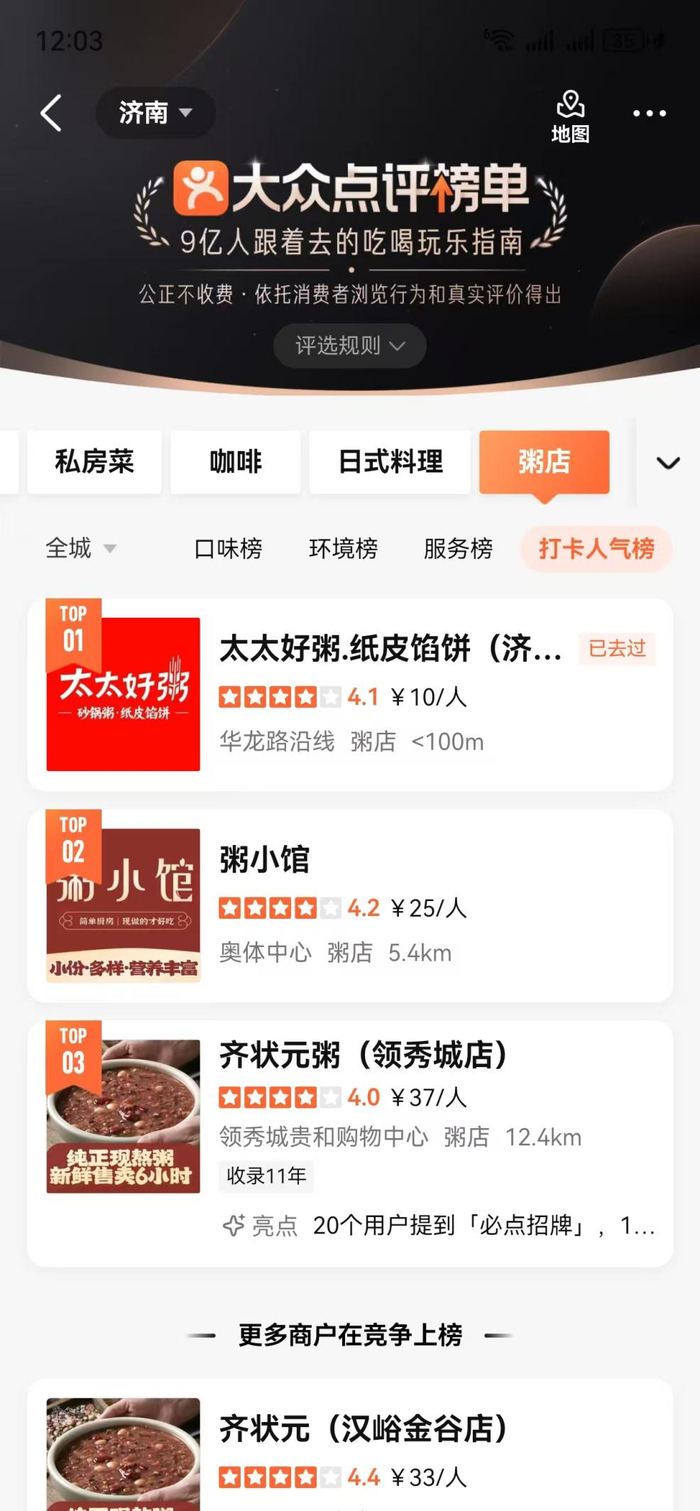Open the 全城 area filter
The width and height of the screenshot is (700, 1511).
point(81,548)
